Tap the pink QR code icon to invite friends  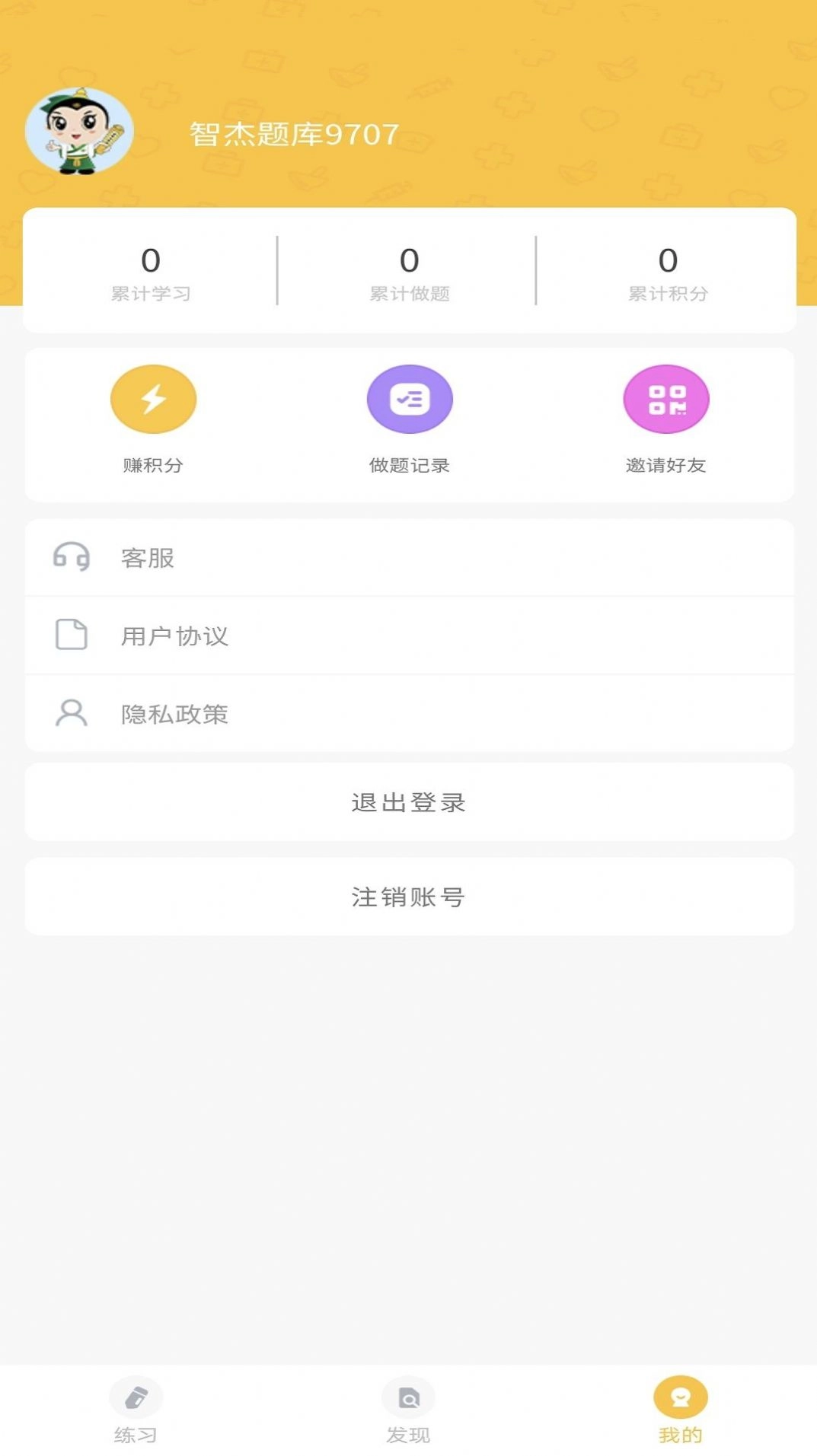[666, 398]
